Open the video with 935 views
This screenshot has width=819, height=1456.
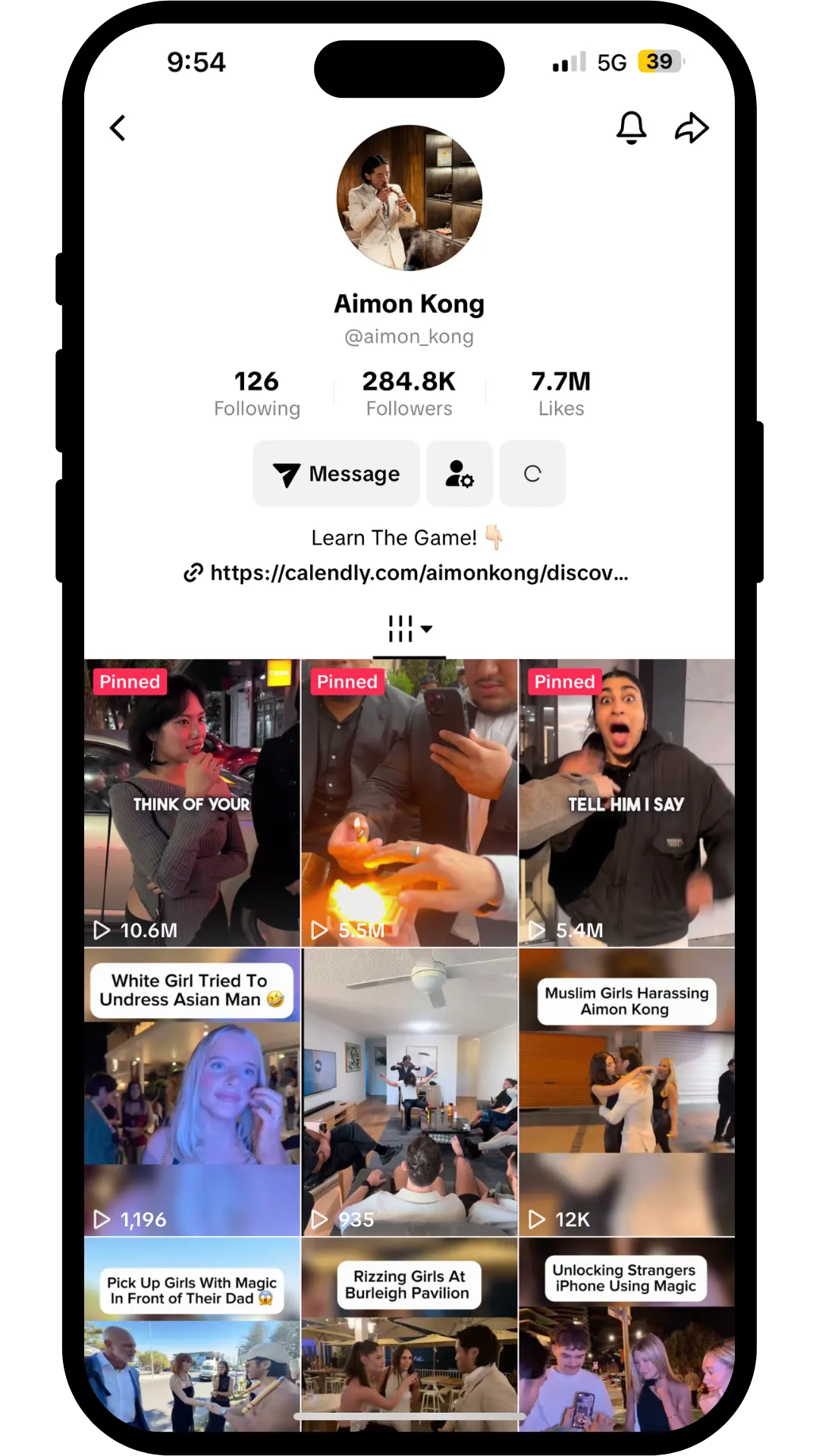409,1092
